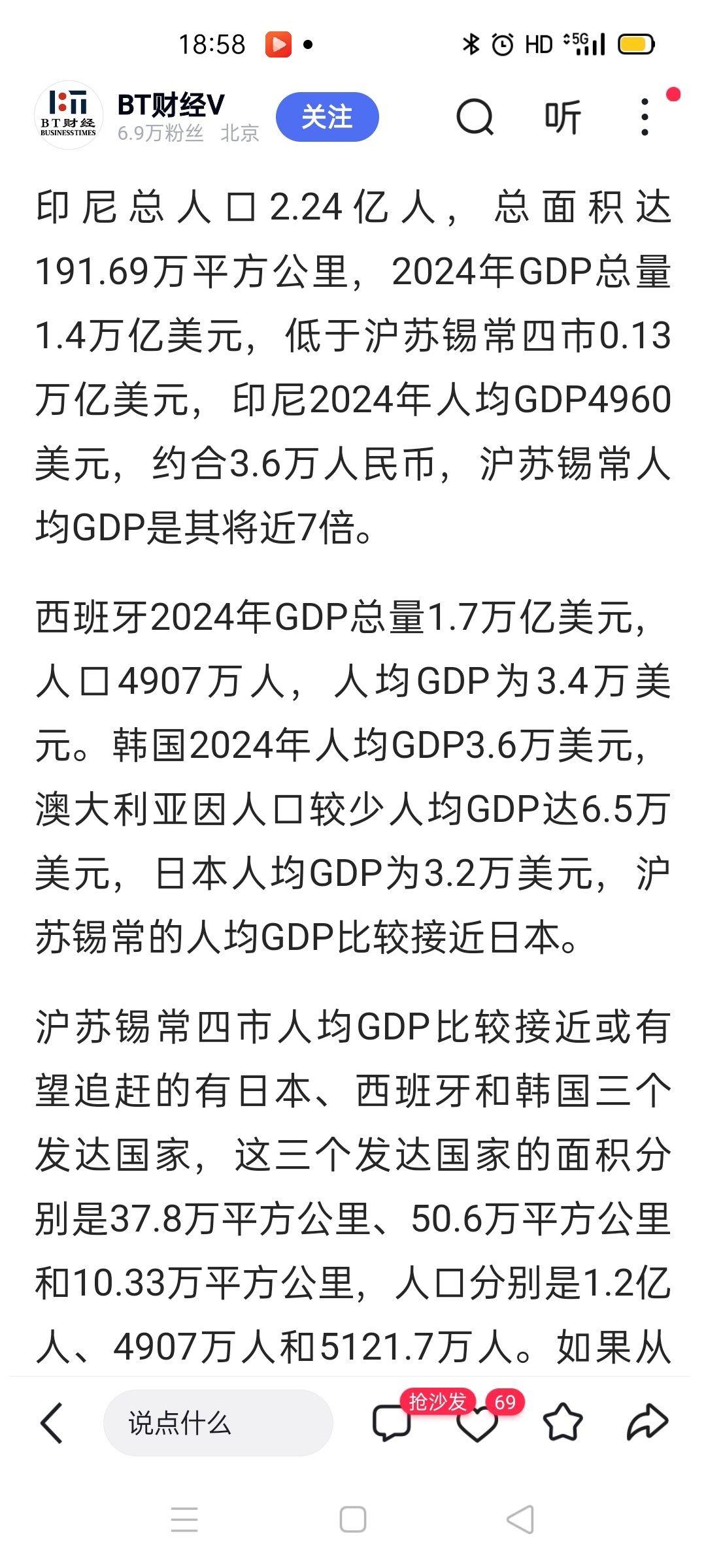Open recent apps menu
The width and height of the screenshot is (706, 1568).
click(184, 1519)
